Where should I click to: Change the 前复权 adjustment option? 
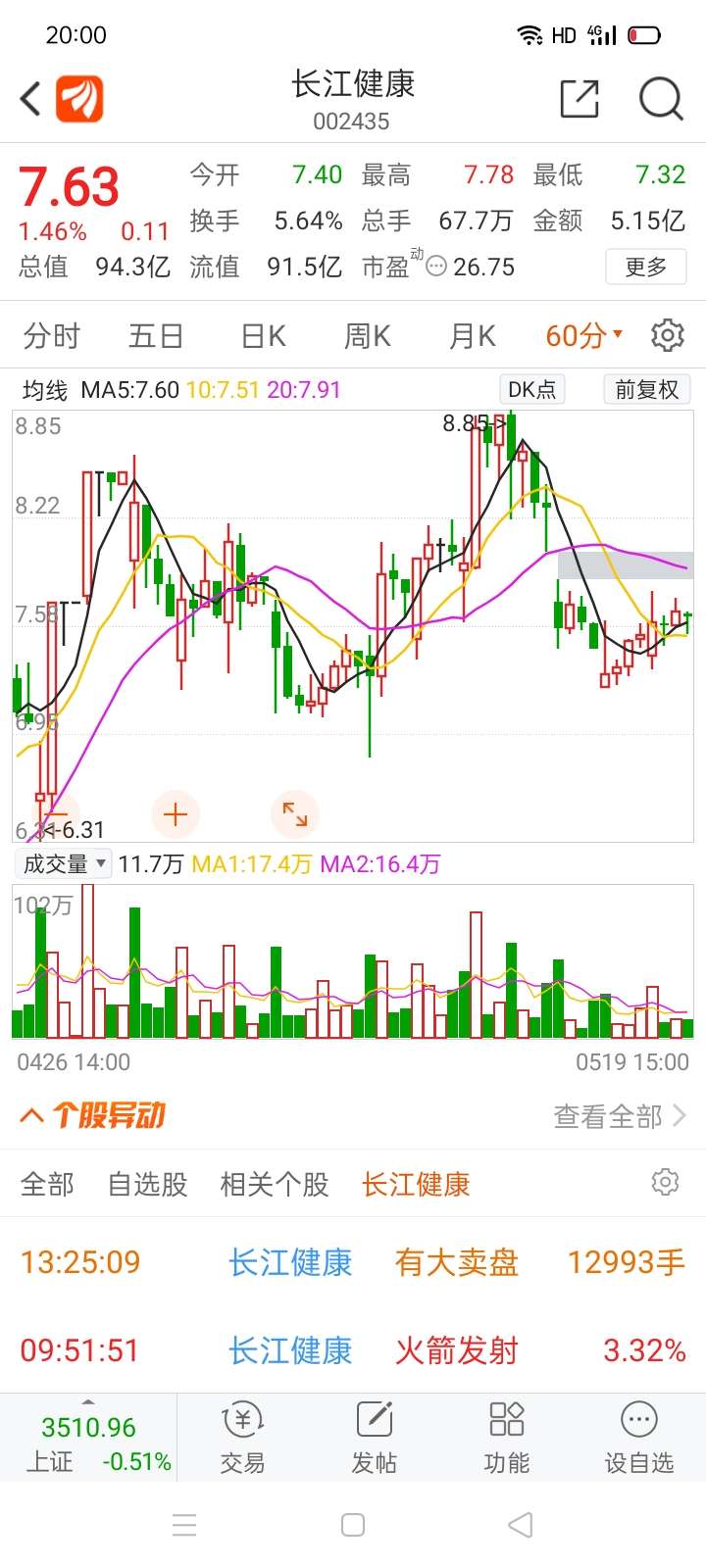click(x=647, y=389)
